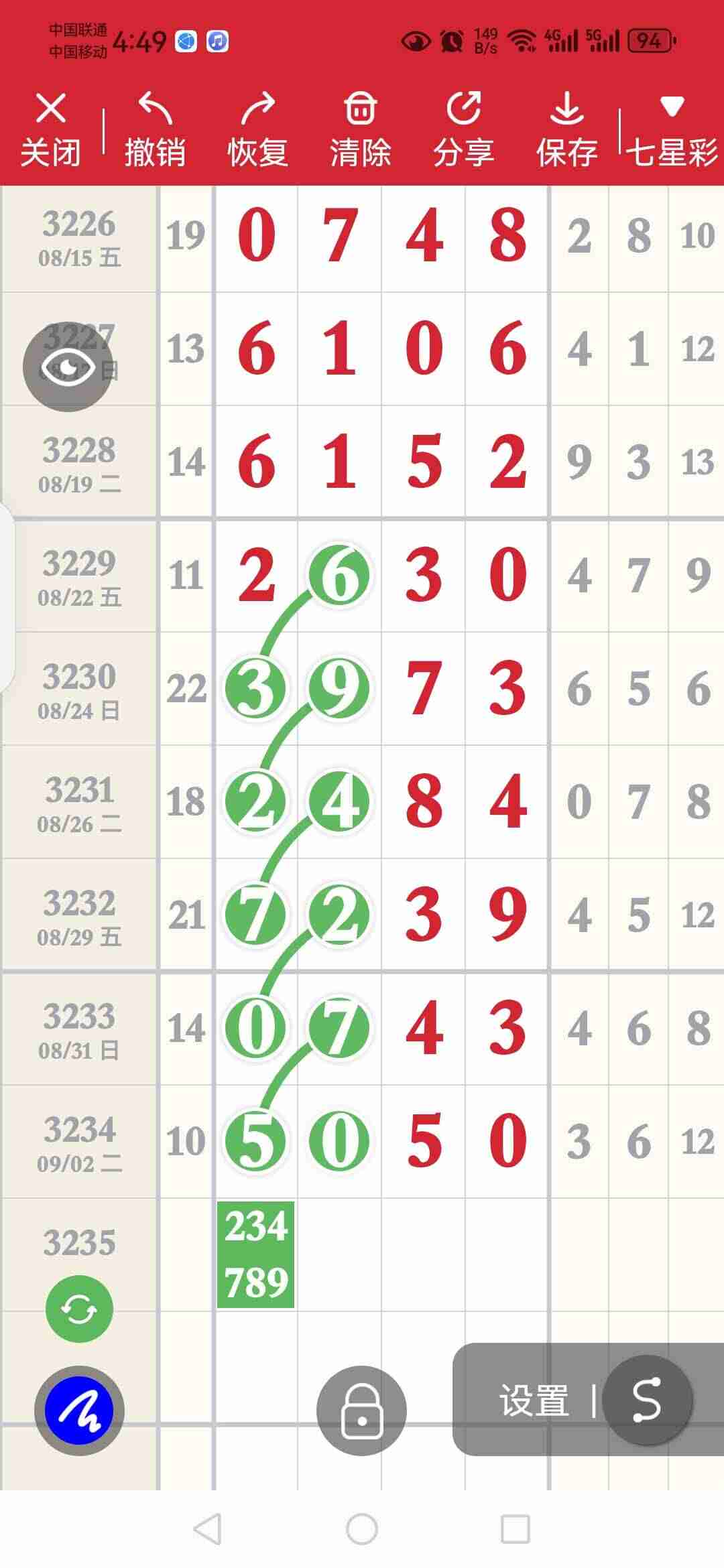Clear all markings from chart
The width and height of the screenshot is (724, 1568).
point(361,130)
